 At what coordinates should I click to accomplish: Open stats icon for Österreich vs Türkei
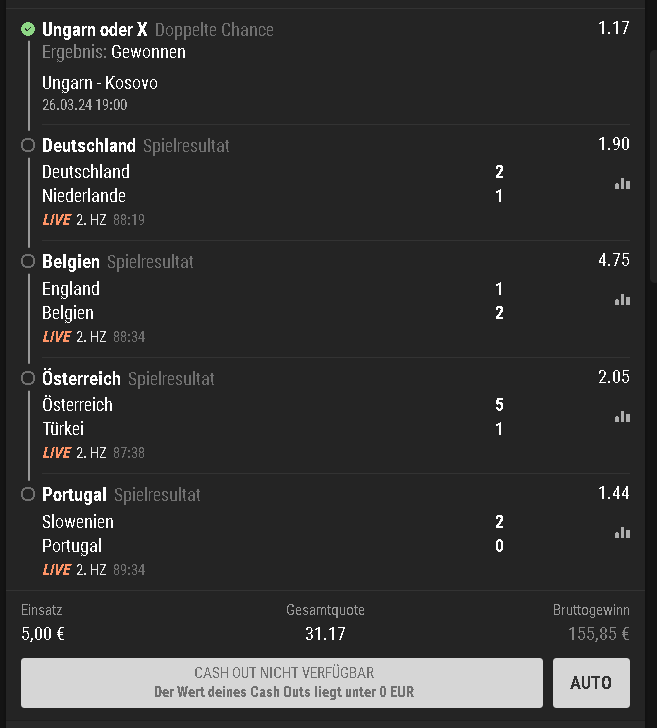point(622,416)
